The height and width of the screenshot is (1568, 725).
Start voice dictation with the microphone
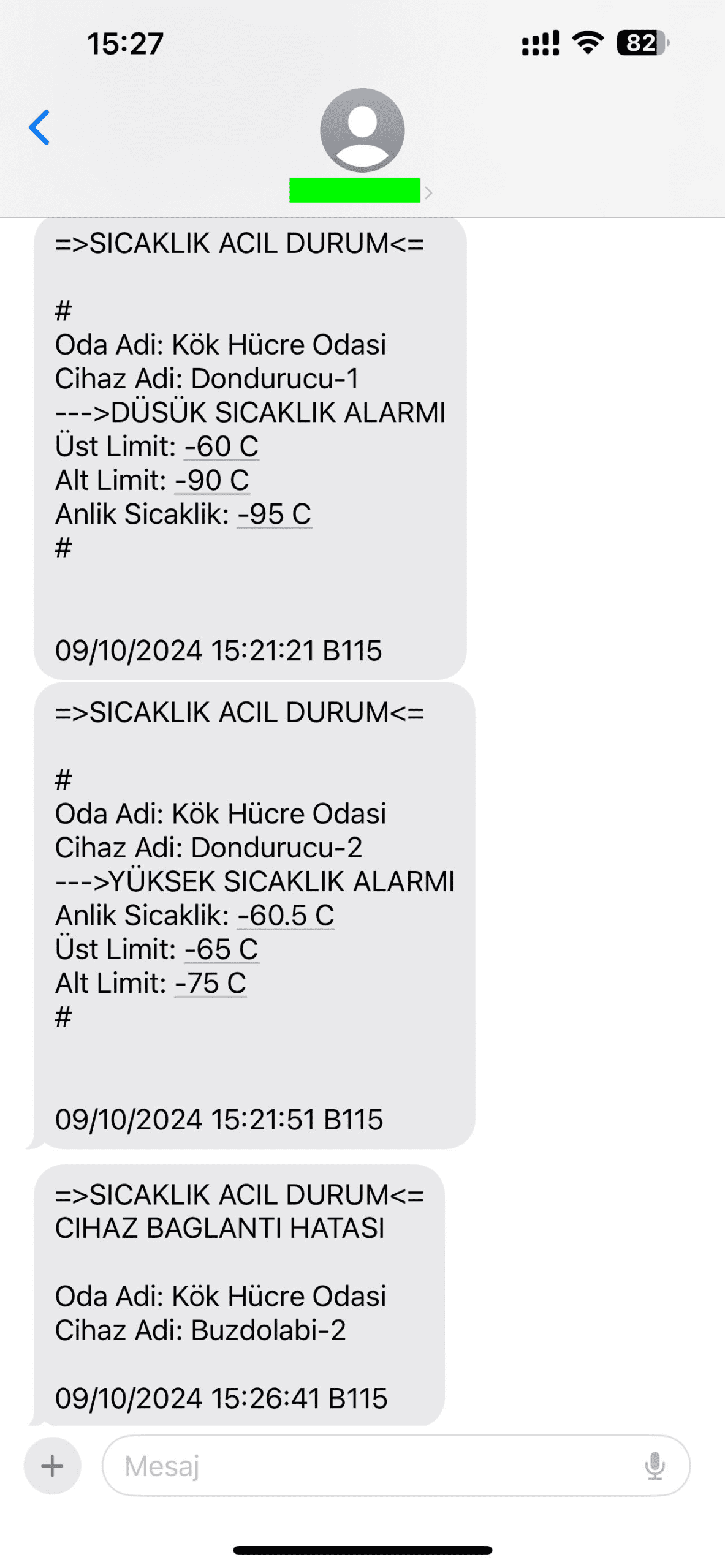pos(655,1466)
